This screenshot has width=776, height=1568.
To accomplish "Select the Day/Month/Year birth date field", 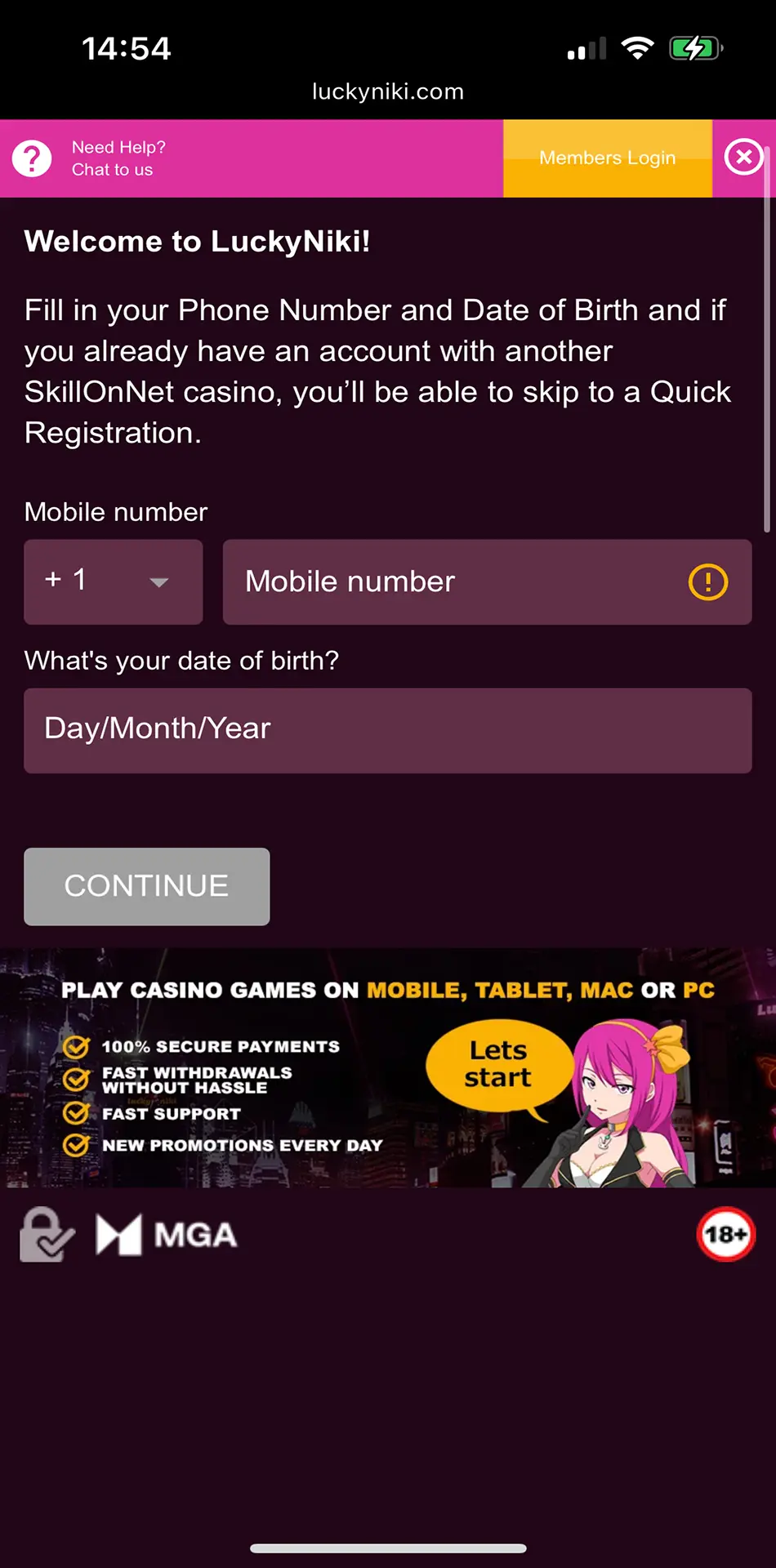I will (x=387, y=730).
